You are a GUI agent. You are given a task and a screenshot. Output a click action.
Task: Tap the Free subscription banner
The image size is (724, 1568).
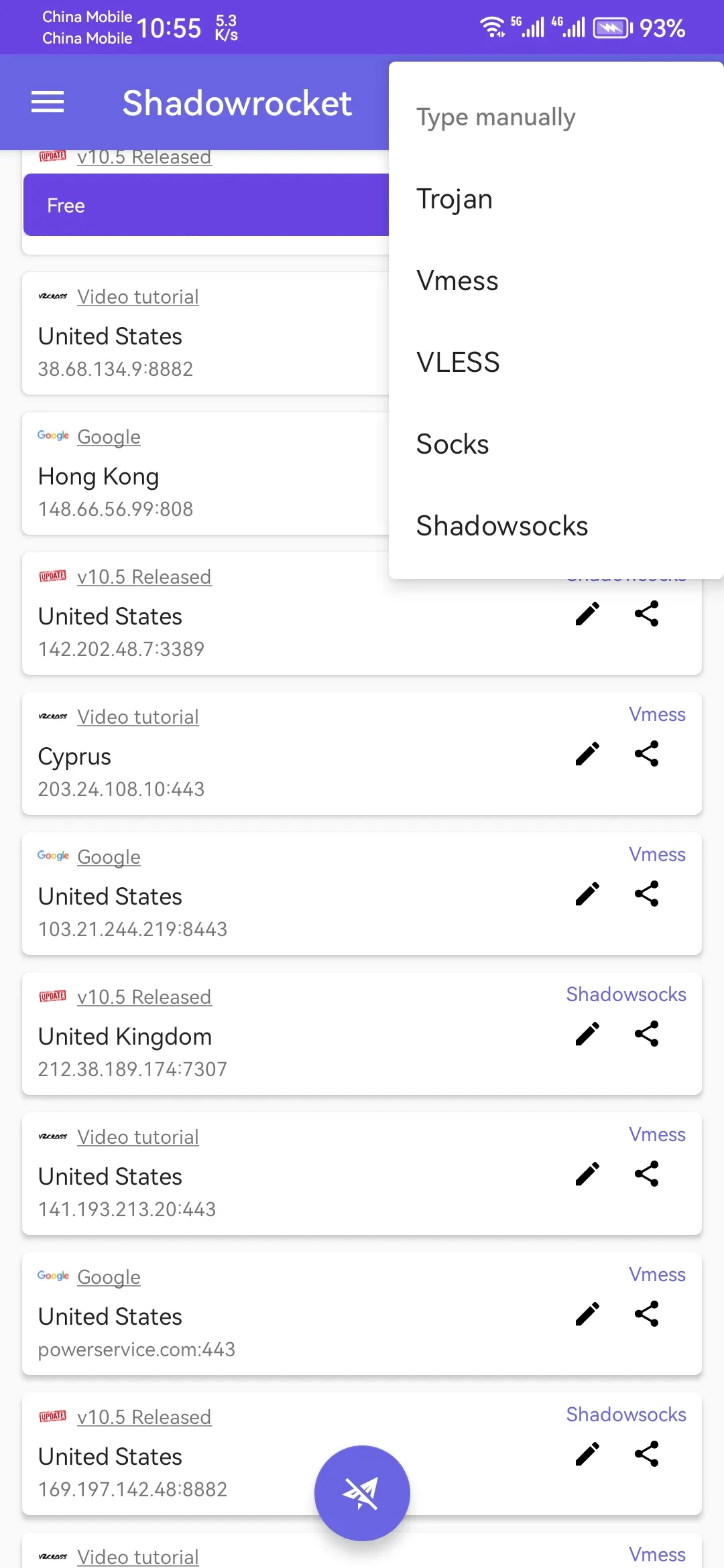[201, 205]
